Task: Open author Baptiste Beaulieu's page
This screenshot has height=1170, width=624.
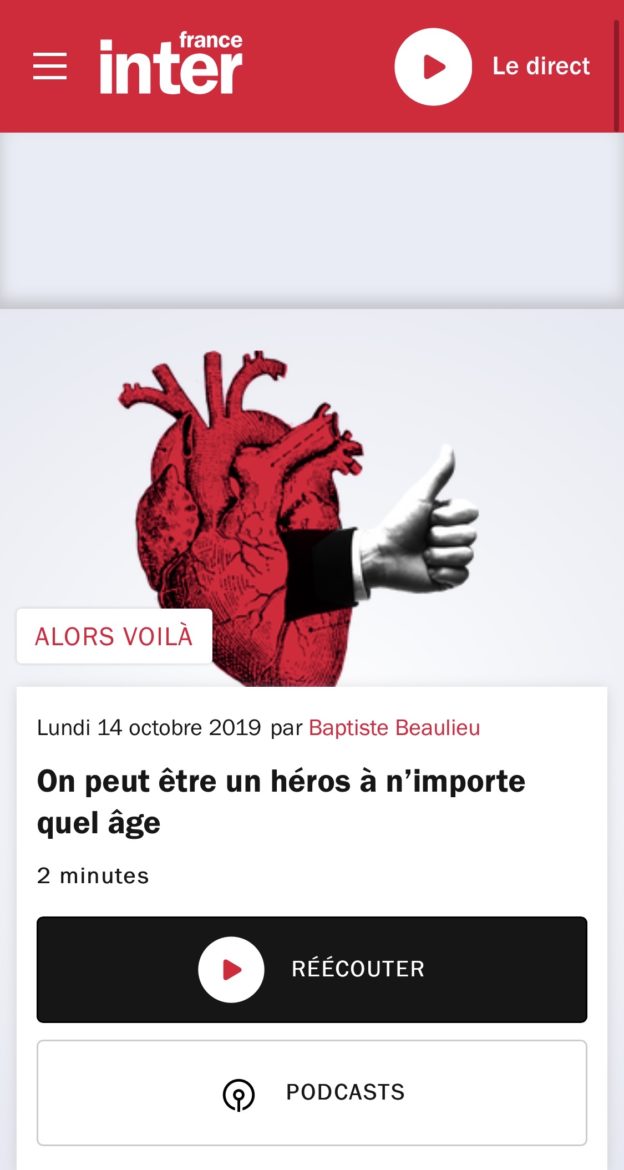Action: pos(394,728)
